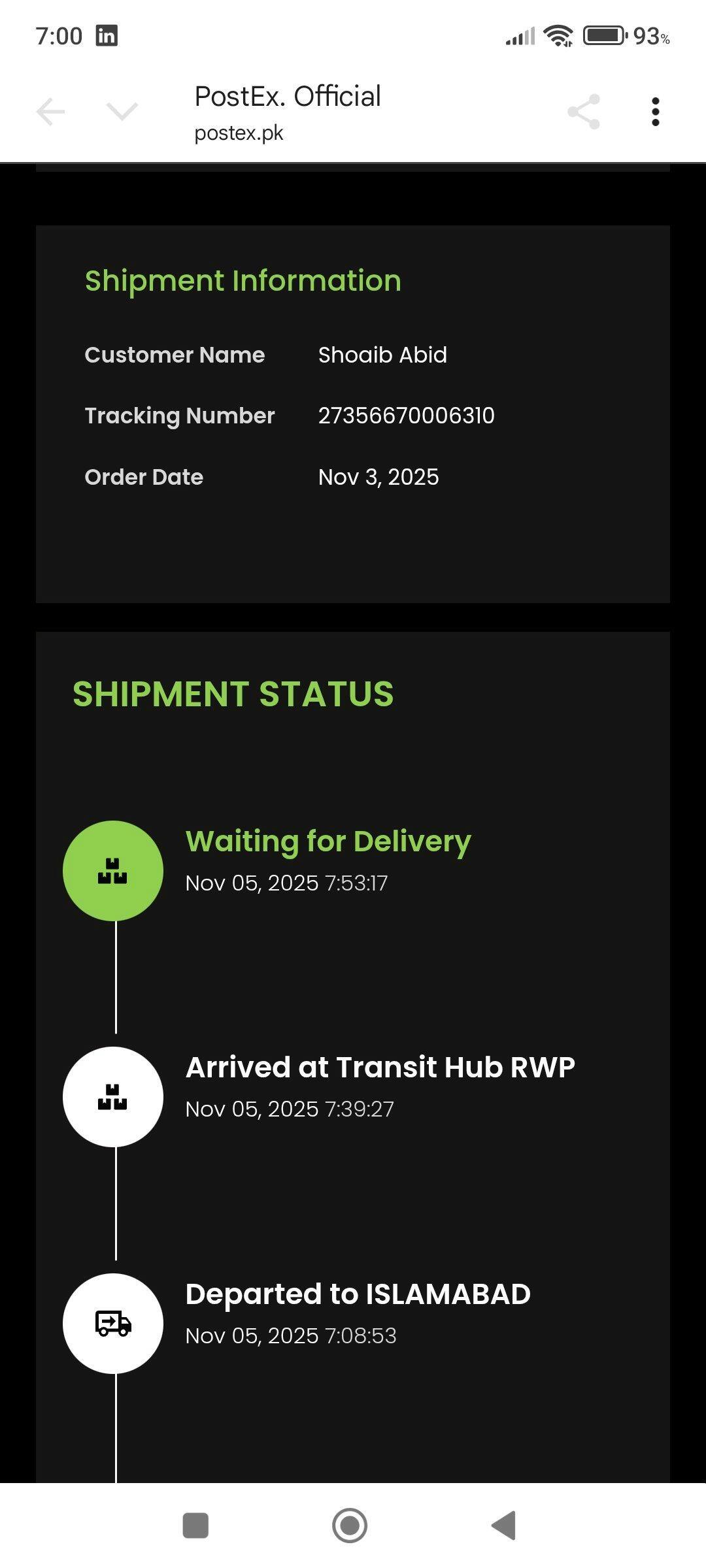
Task: Tap the system back button
Action: [x=504, y=1526]
